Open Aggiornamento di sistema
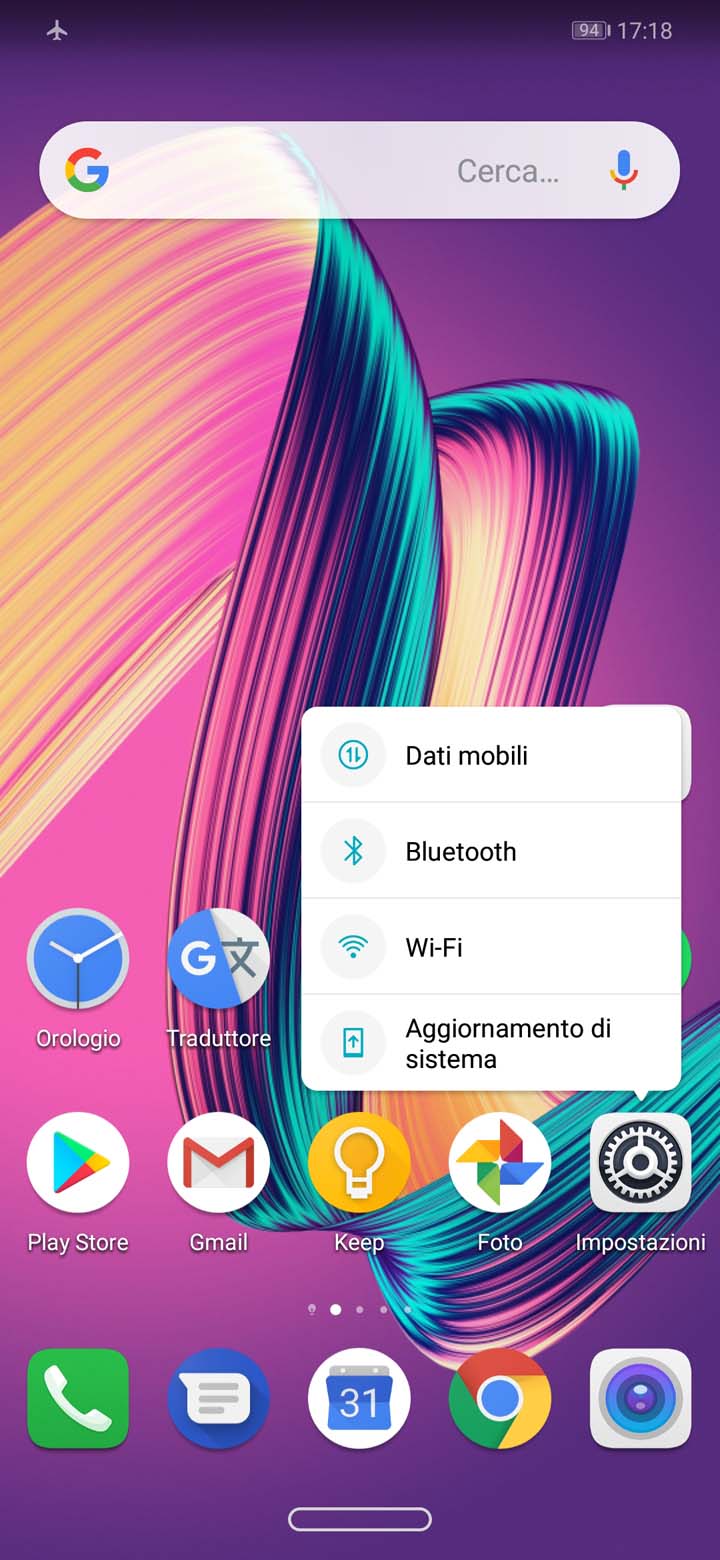720x1560 pixels. [491, 1043]
